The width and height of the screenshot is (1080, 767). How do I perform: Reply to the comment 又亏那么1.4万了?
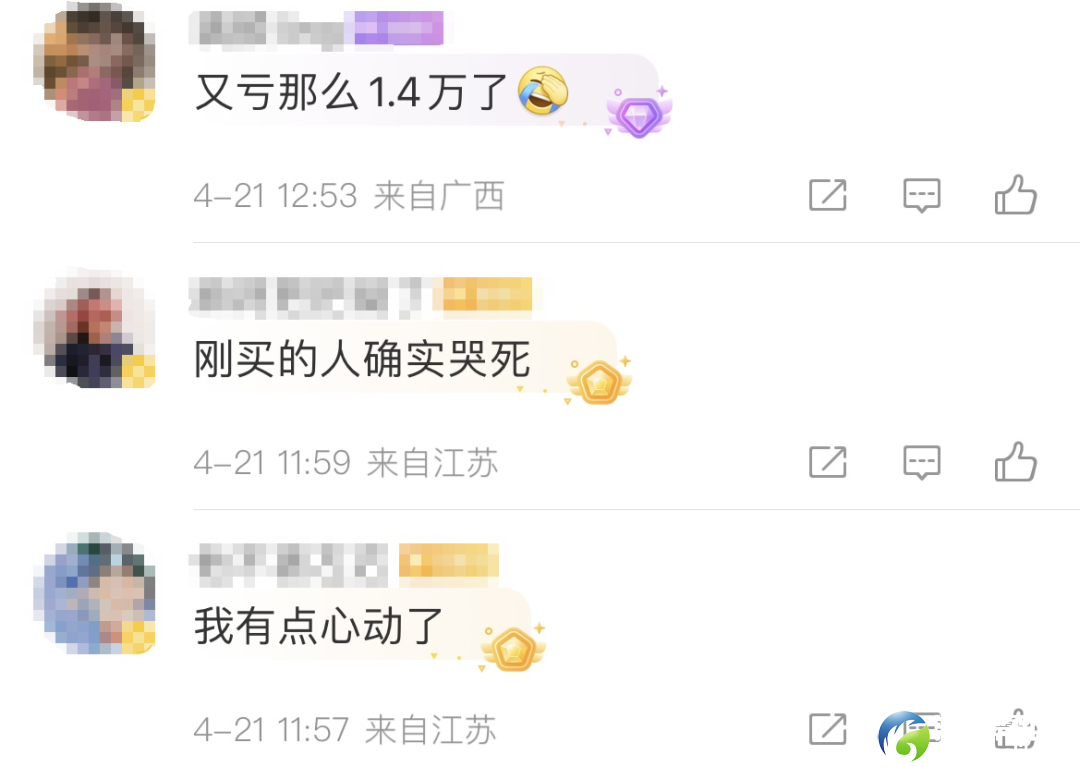[x=921, y=195]
